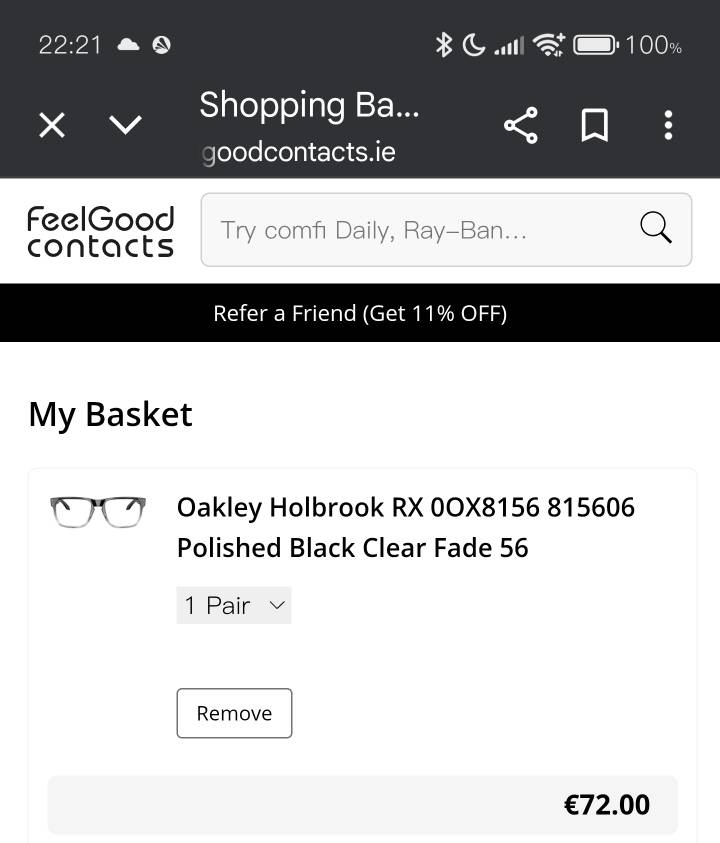This screenshot has width=720, height=843.
Task: Open the Refer a Friend offer banner
Action: pyautogui.click(x=360, y=313)
